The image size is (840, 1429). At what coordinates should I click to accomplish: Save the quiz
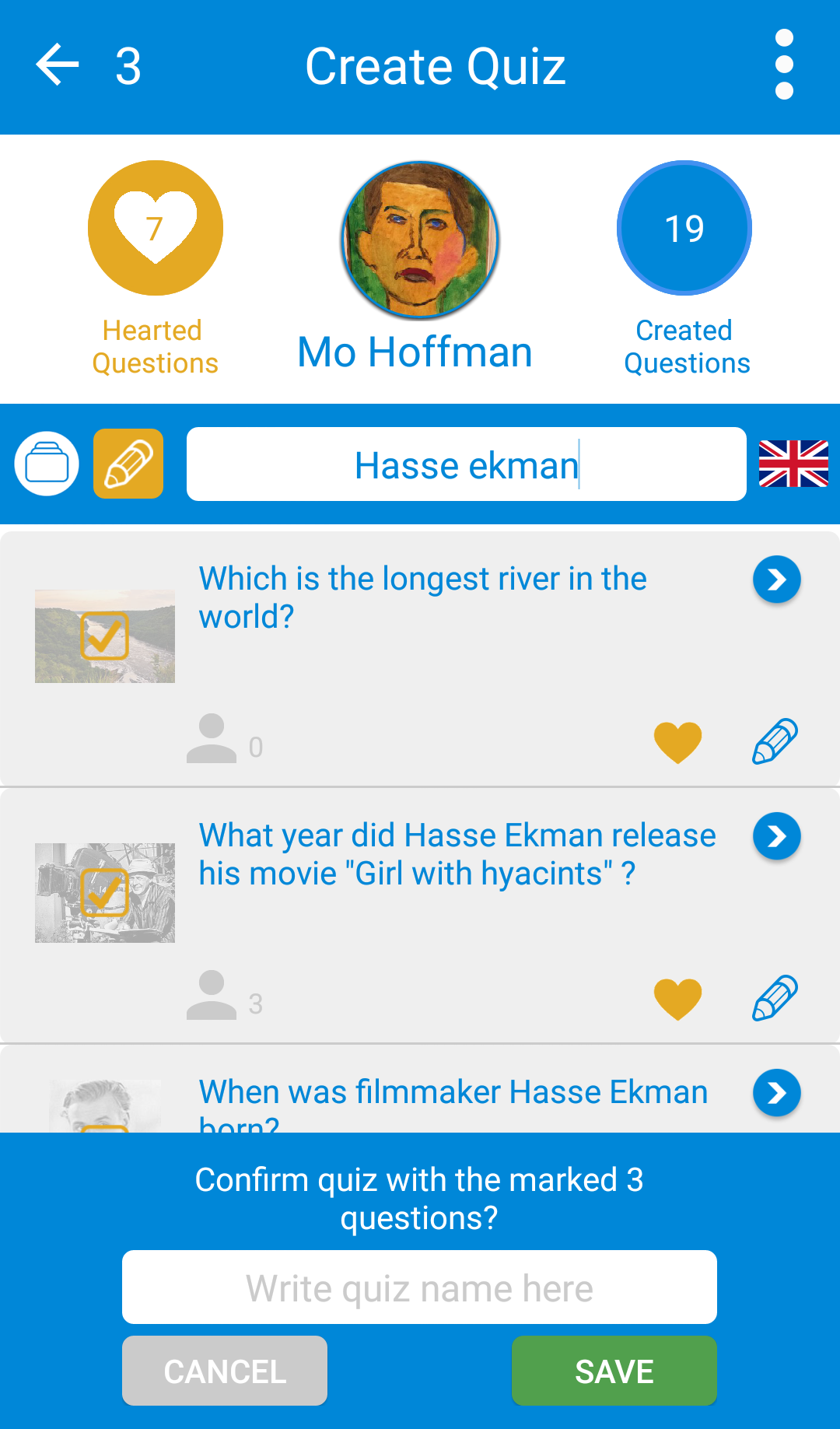tap(614, 1371)
